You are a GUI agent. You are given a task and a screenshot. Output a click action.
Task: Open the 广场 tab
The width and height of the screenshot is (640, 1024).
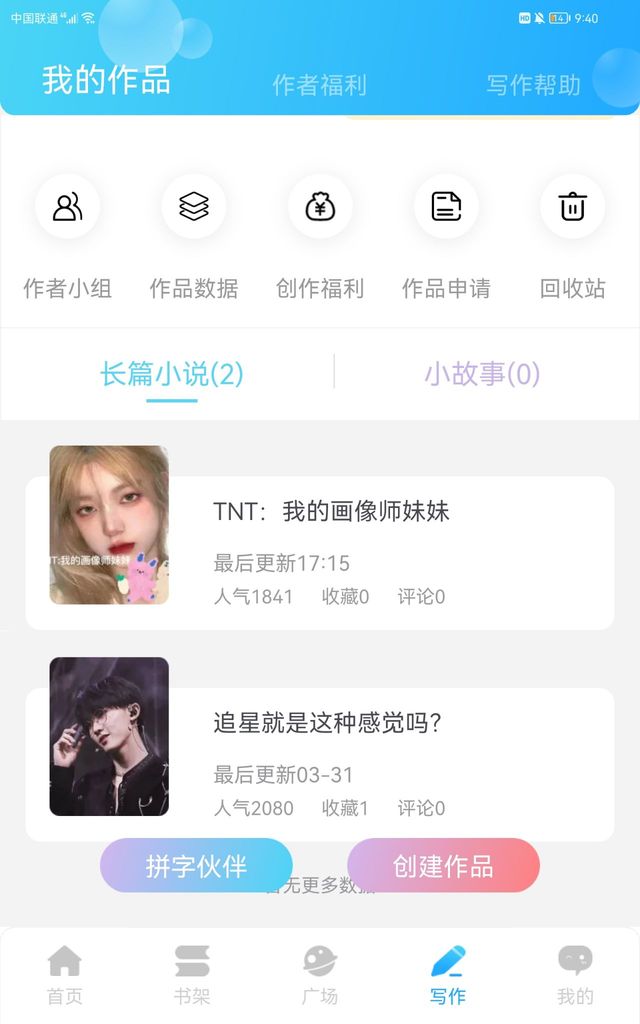point(320,975)
